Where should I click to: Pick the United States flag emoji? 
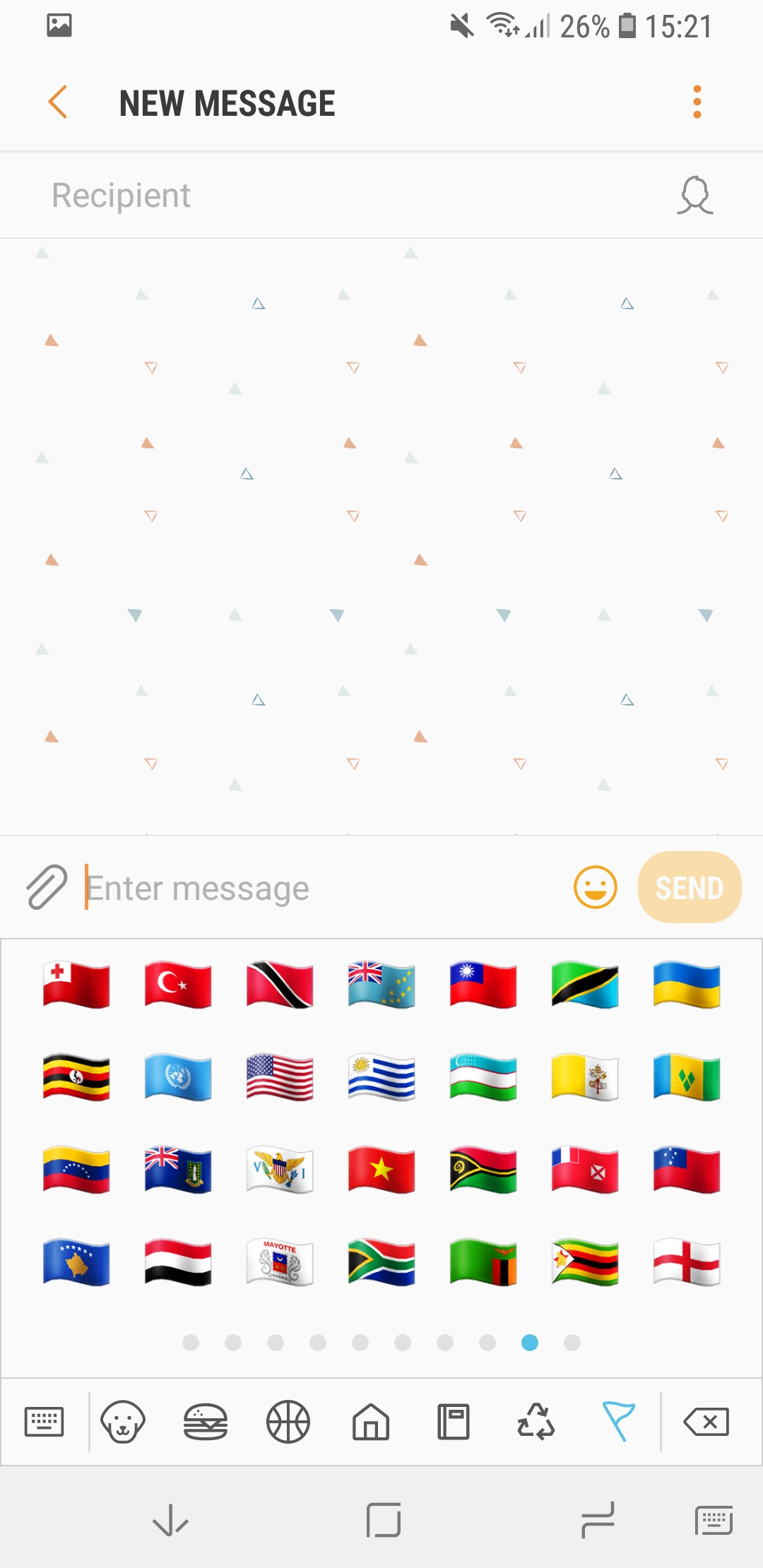[x=280, y=1078]
